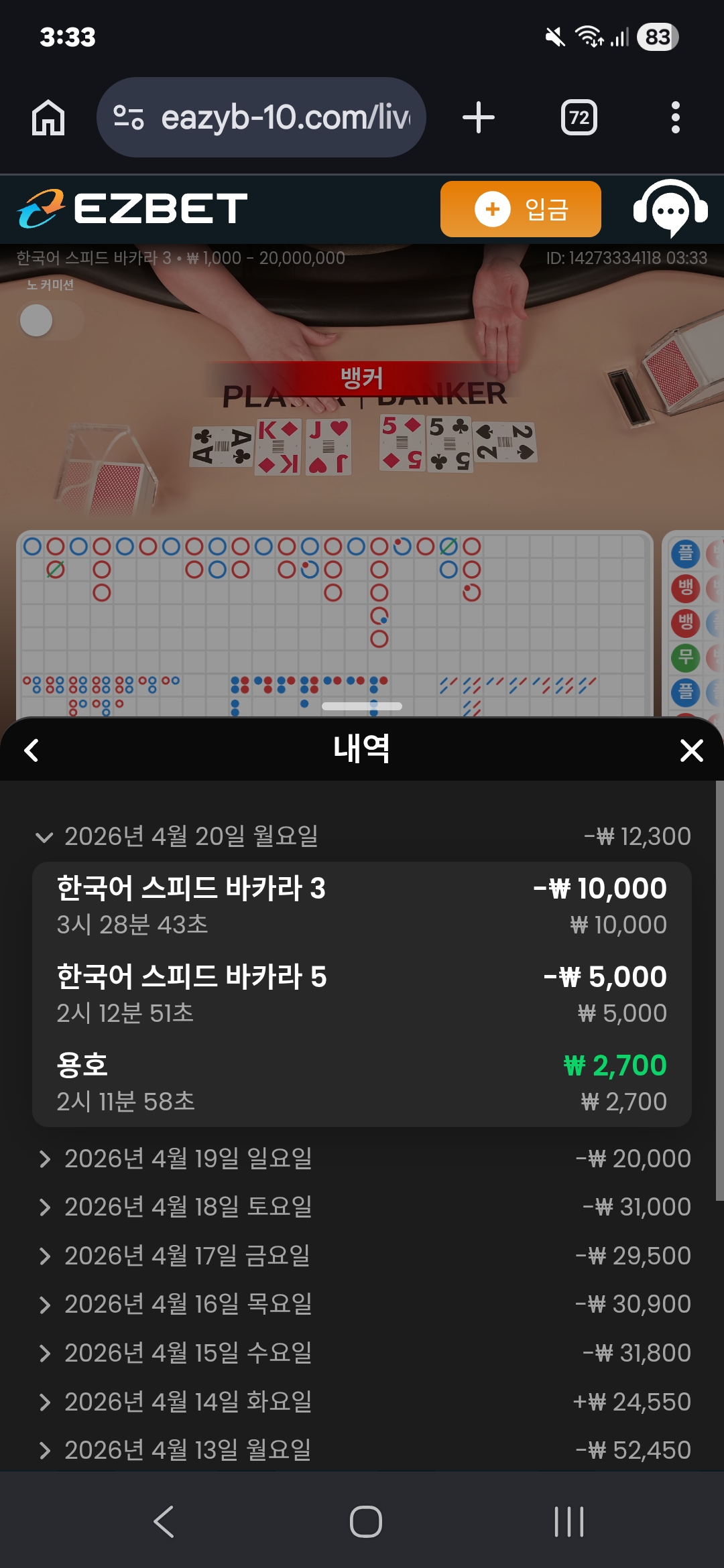The height and width of the screenshot is (1568, 724).
Task: Expand 2026년 4월 13일 월요일 history
Action: pyautogui.click(x=361, y=1450)
